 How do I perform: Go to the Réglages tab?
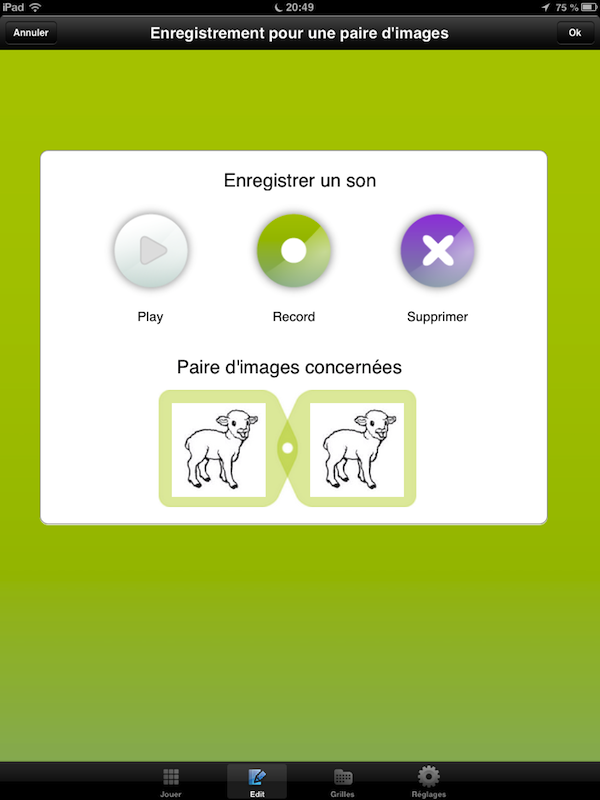coord(429,781)
